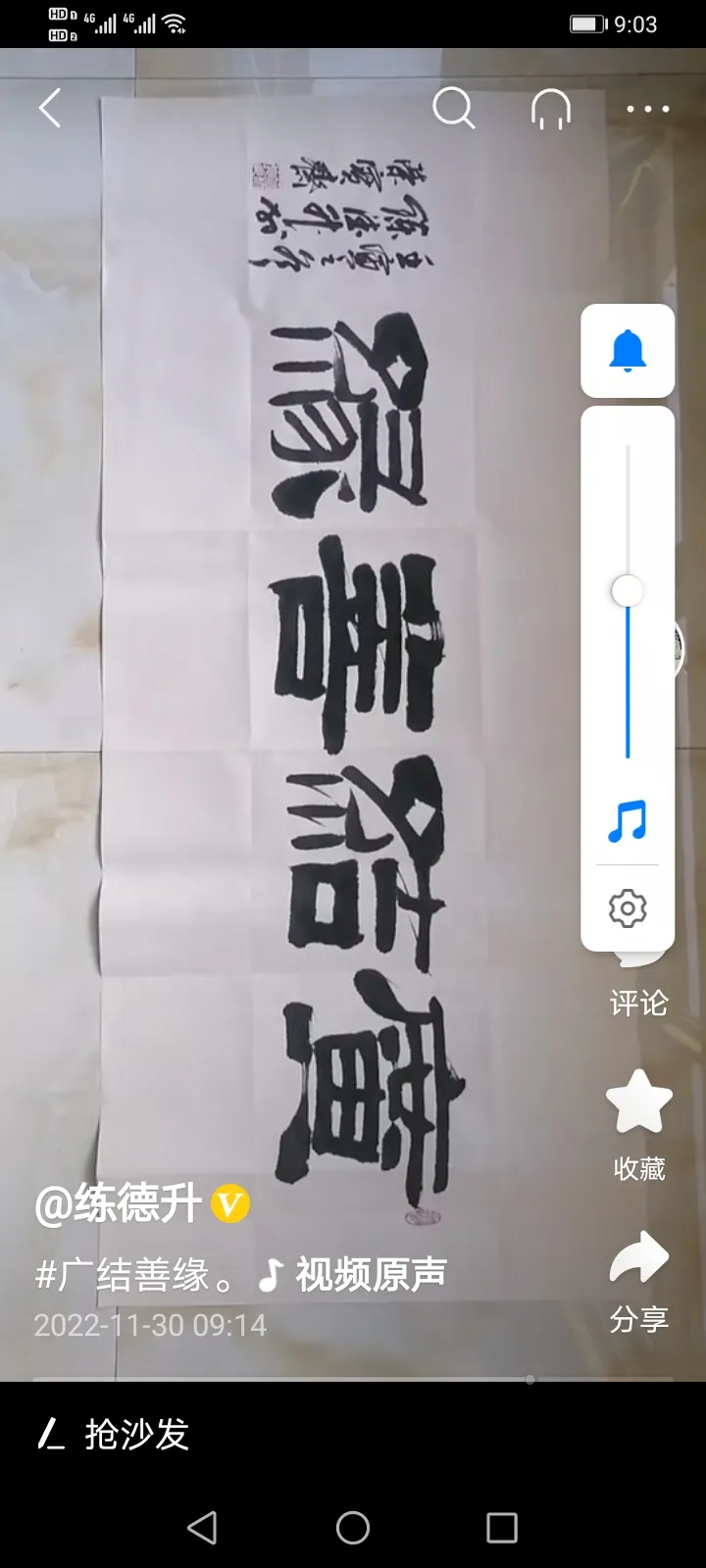Open the system recent apps button

(x=502, y=1528)
